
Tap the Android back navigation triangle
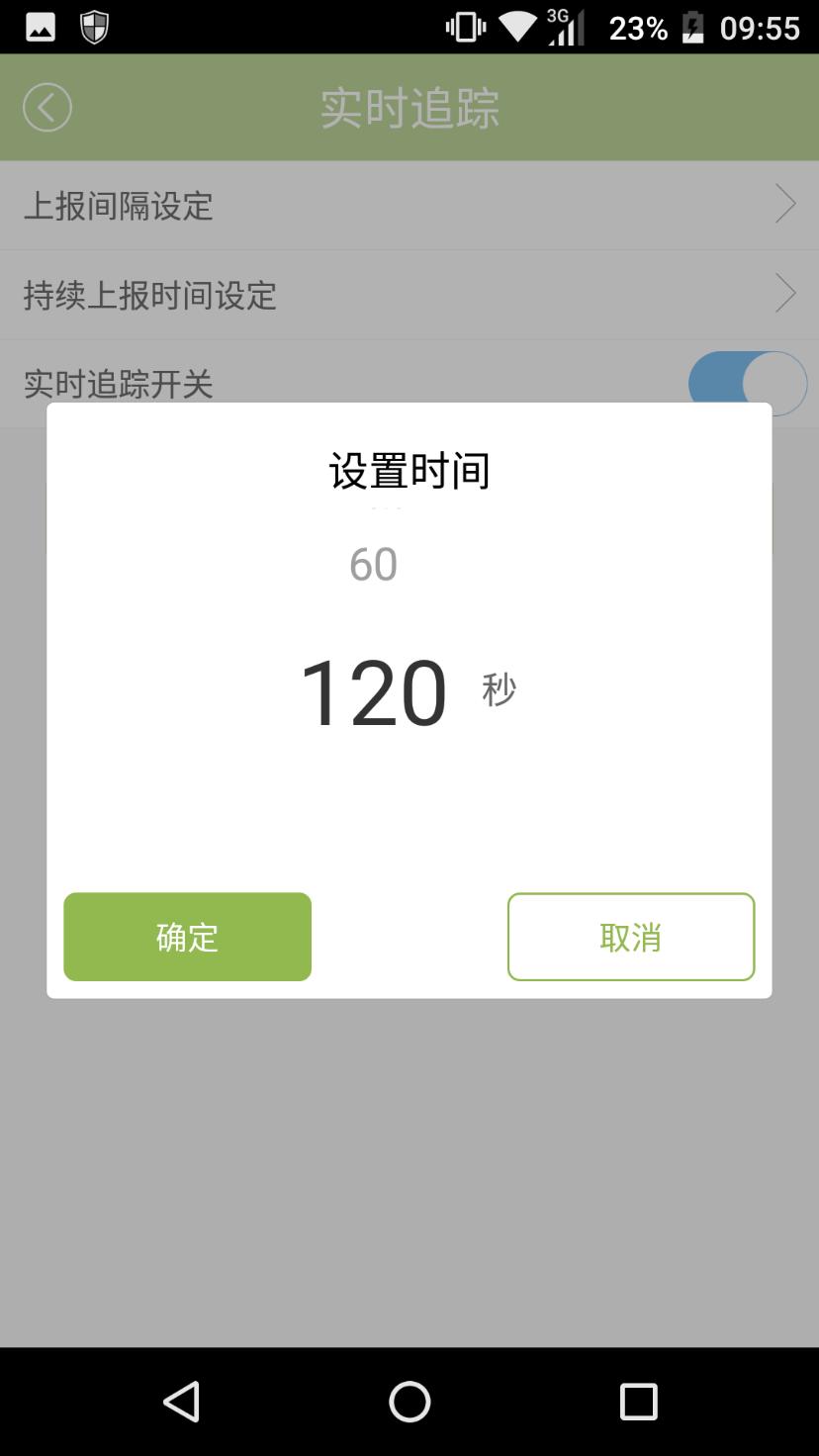[181, 1401]
